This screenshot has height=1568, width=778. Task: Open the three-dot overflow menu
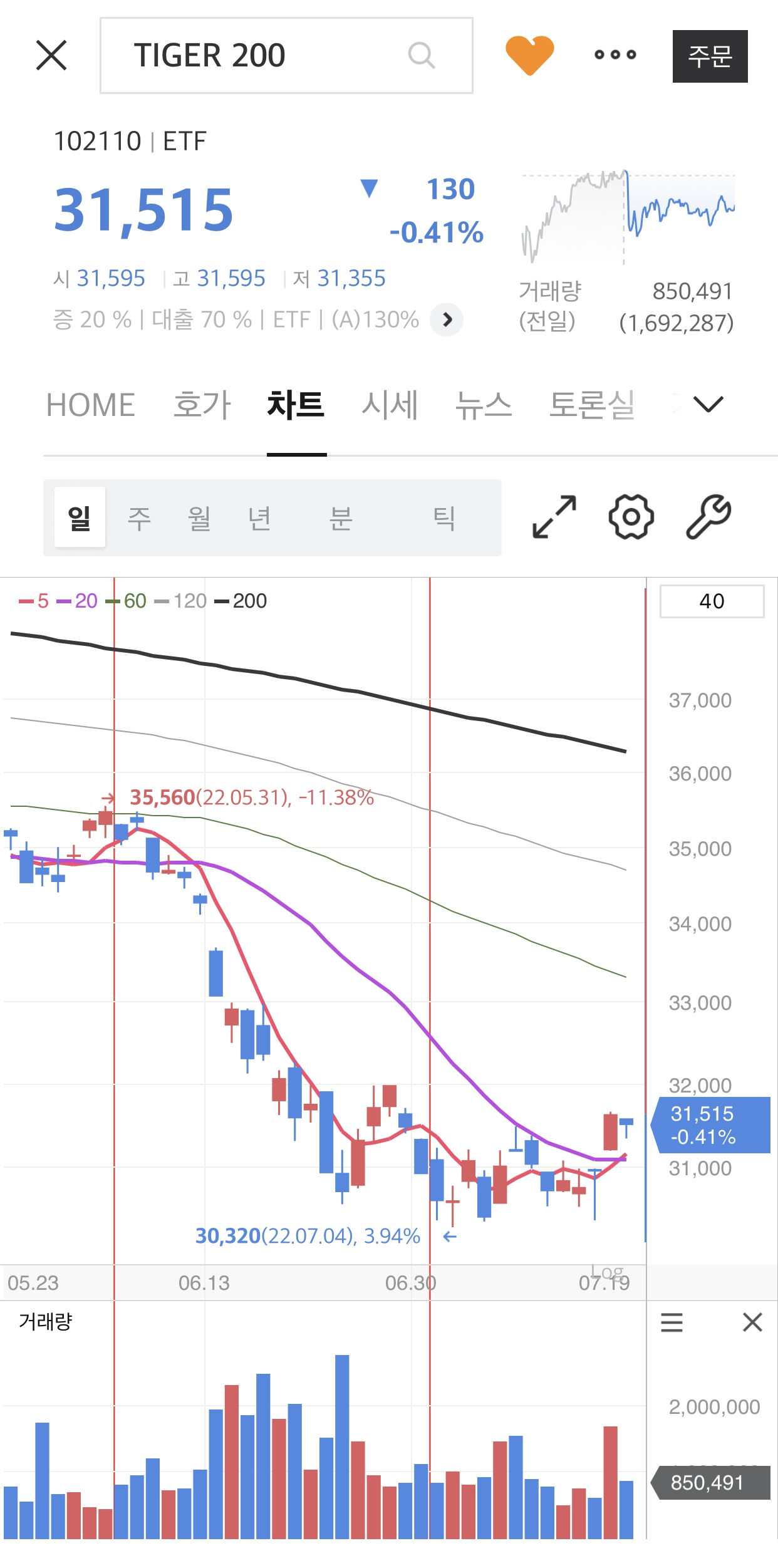click(615, 55)
